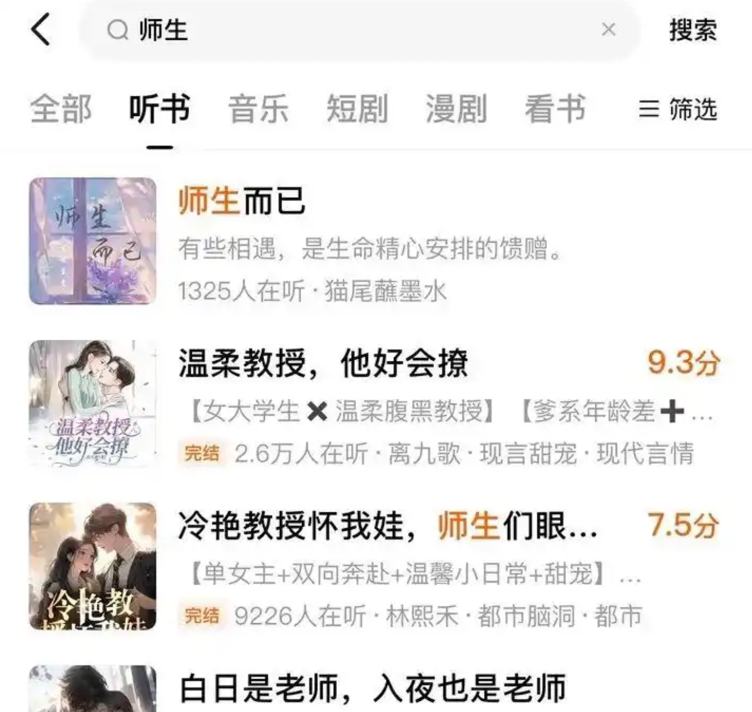Open the 短剧 tab

pyautogui.click(x=356, y=109)
